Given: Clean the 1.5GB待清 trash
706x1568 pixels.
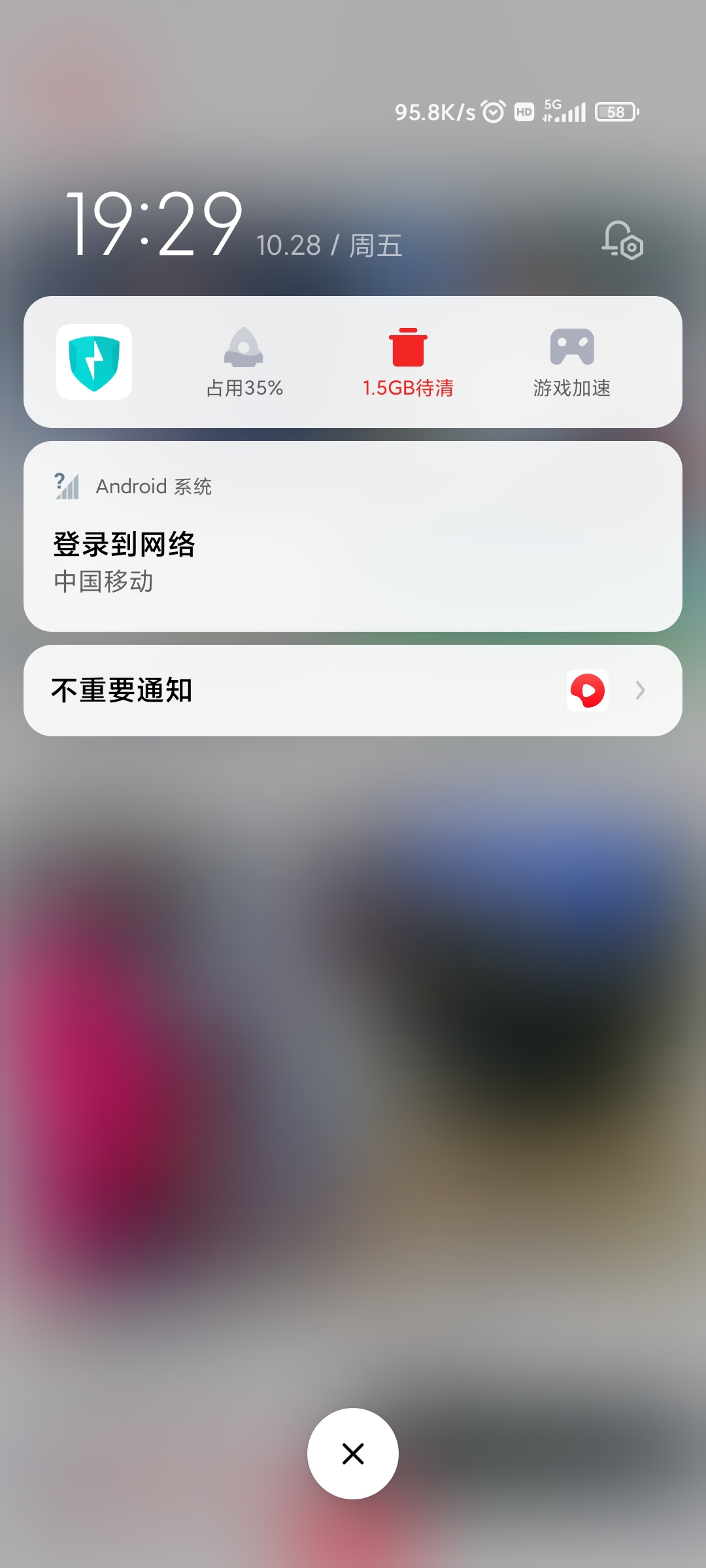Looking at the screenshot, I should (408, 363).
